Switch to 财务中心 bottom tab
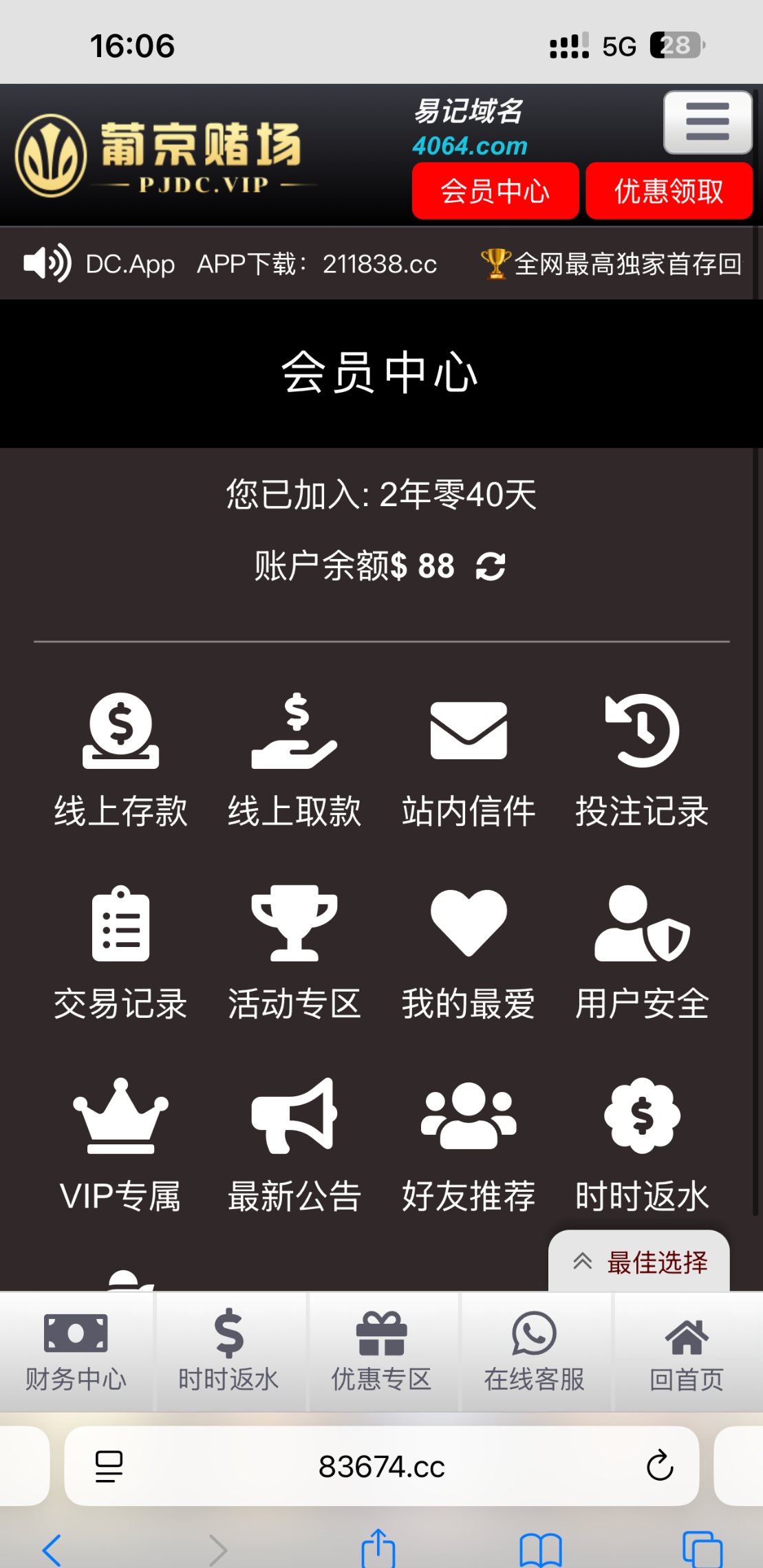Image resolution: width=763 pixels, height=1568 pixels. pyautogui.click(x=76, y=1351)
